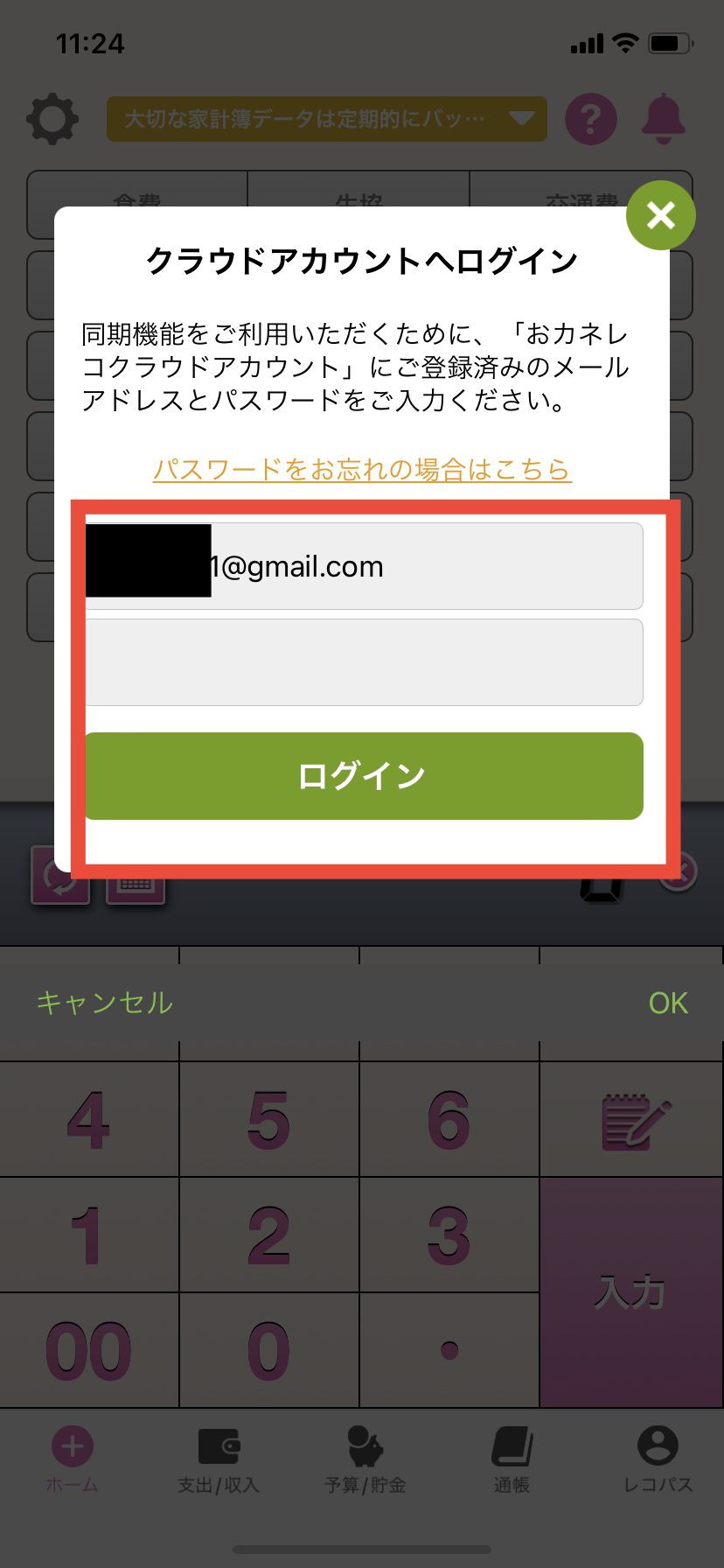Image resolution: width=724 pixels, height=1568 pixels.
Task: Tap the green ログイン button
Action: tap(364, 776)
